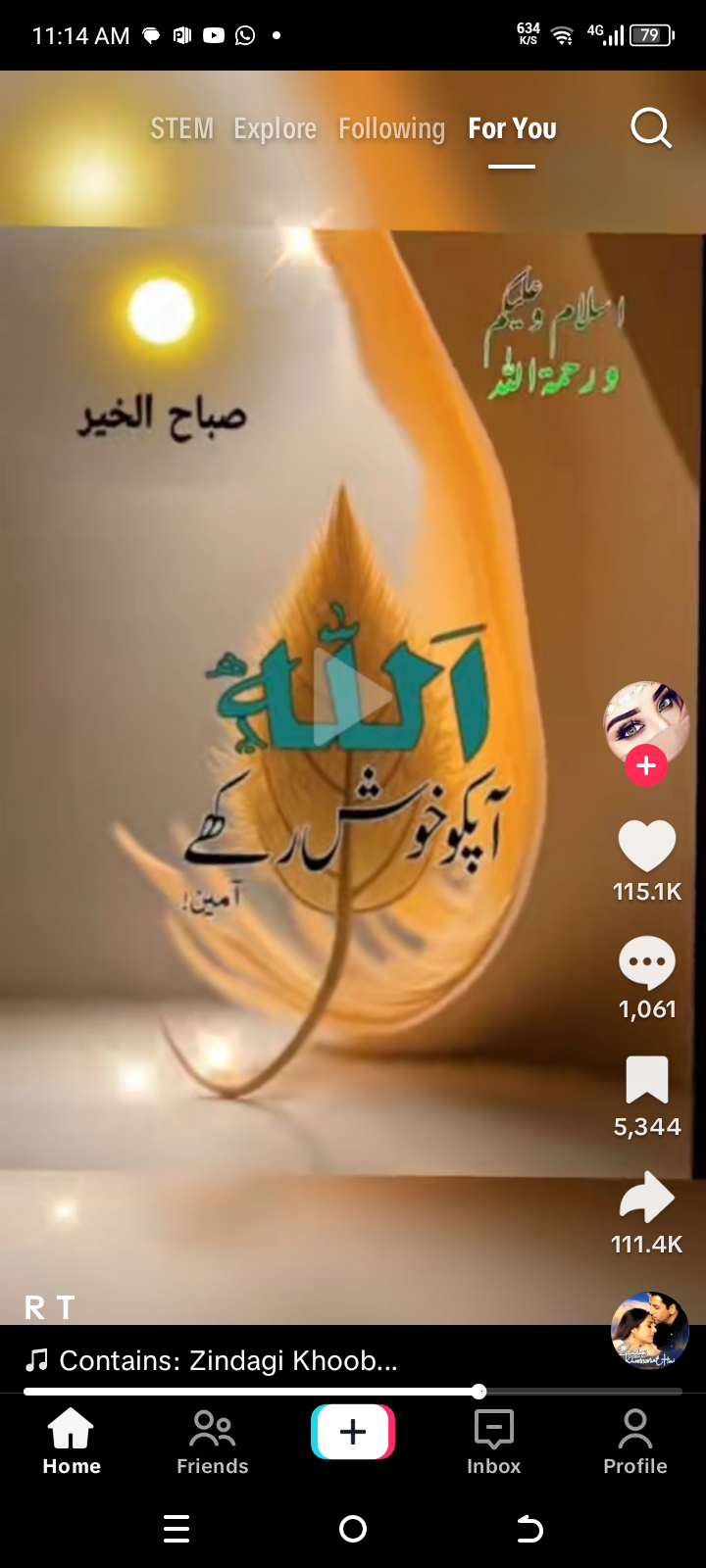Follow the creator via the plus badge

click(646, 766)
